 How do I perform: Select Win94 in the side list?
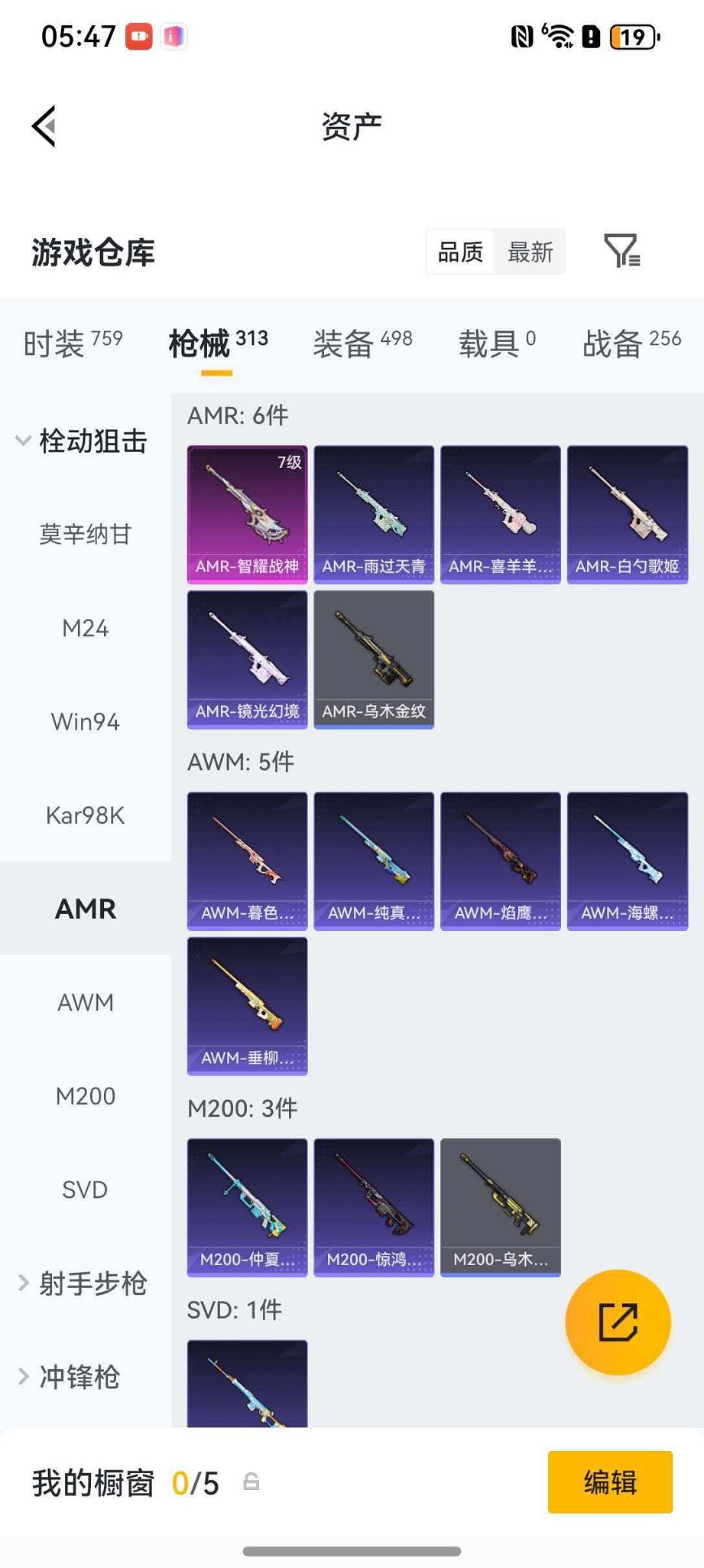86,722
